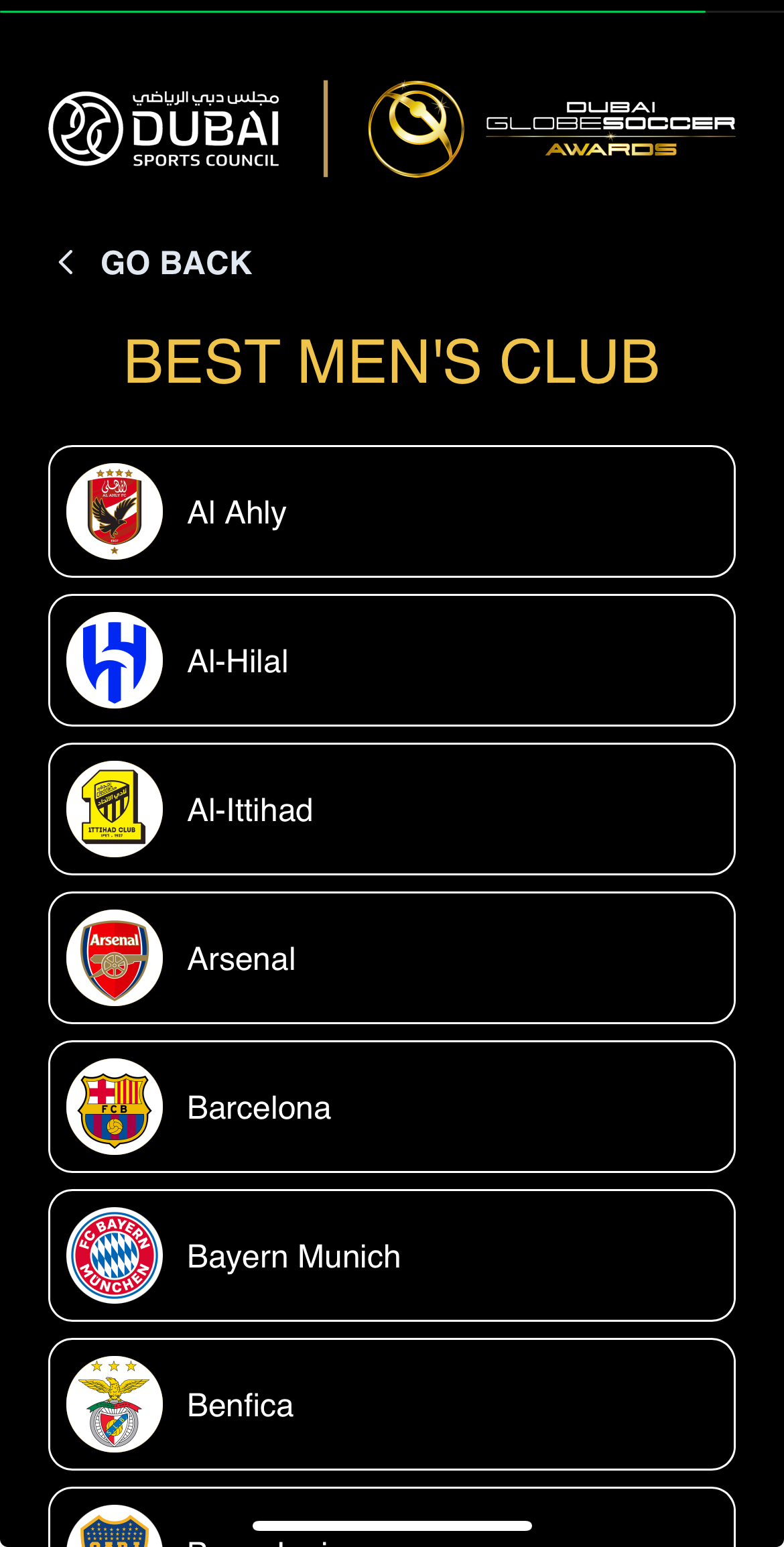Tap the Benfica club entry
This screenshot has height=1547, width=784.
(391, 1404)
